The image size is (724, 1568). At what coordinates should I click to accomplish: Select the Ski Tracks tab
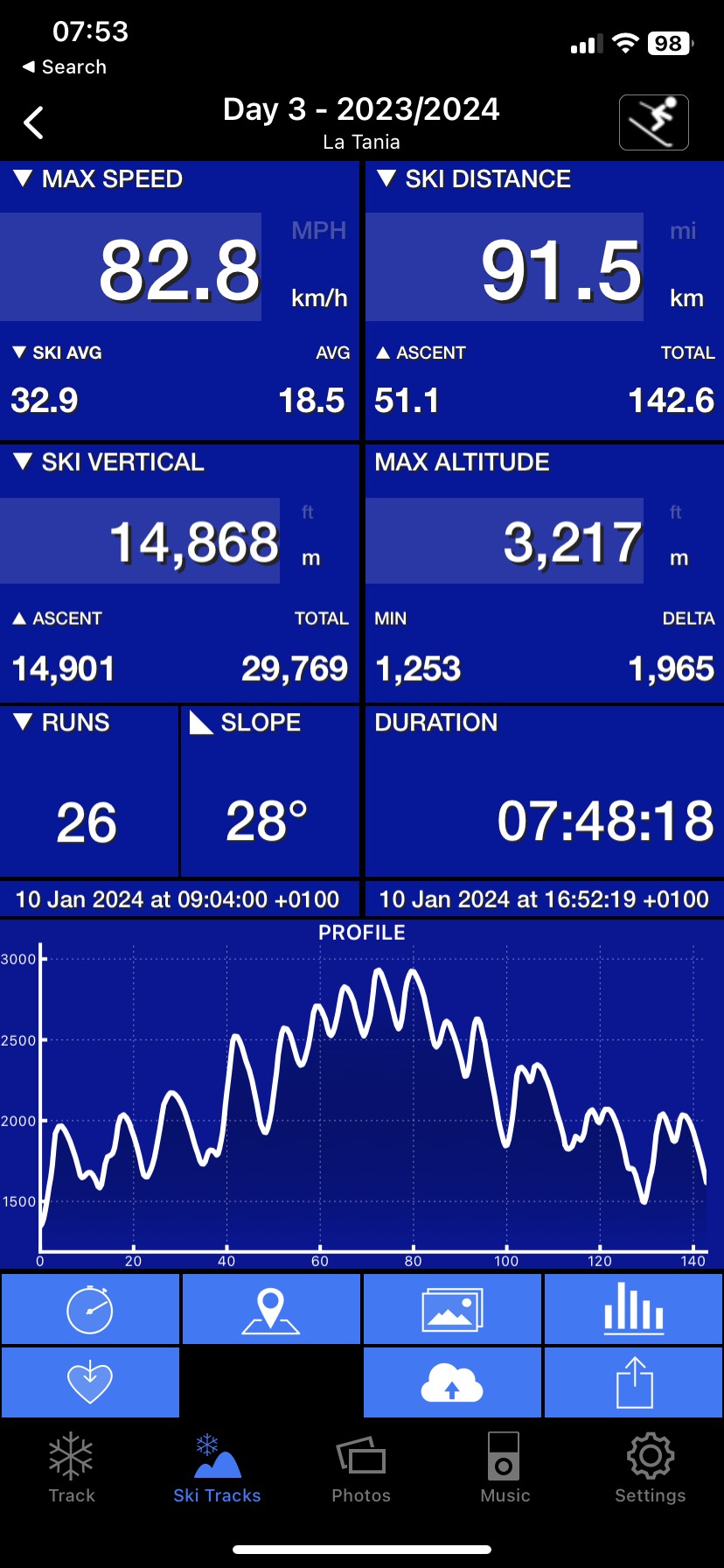(x=217, y=1468)
